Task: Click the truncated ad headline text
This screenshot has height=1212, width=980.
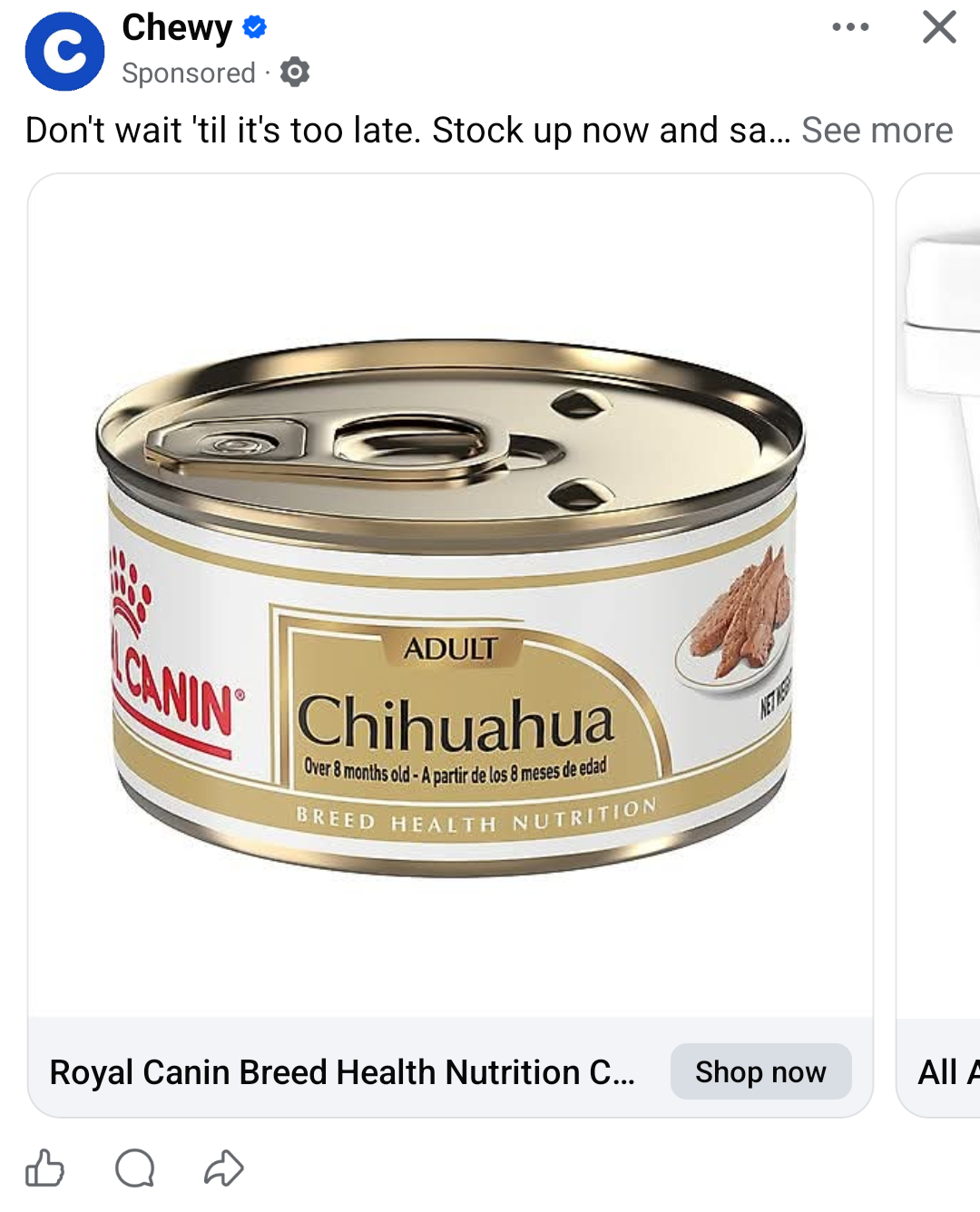Action: pos(408,130)
